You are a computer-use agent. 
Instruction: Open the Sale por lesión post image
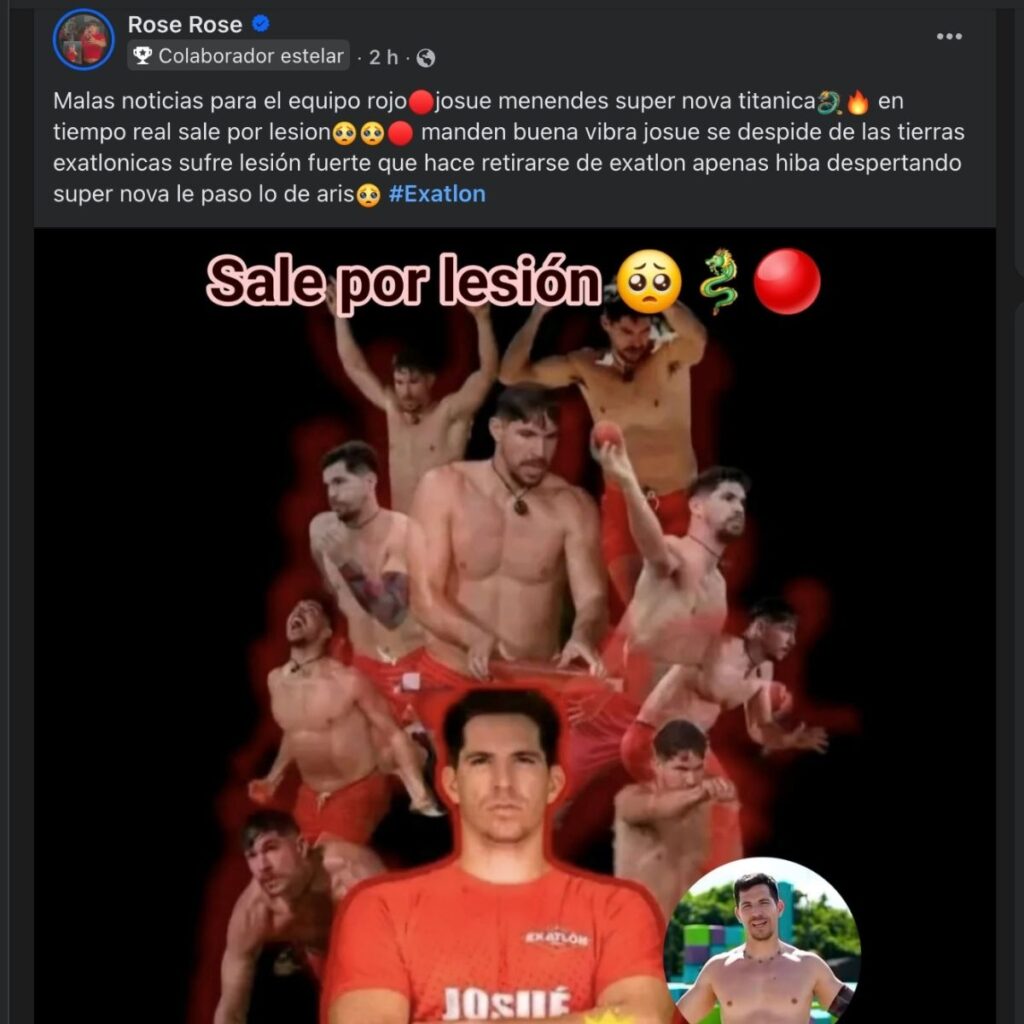[x=514, y=620]
